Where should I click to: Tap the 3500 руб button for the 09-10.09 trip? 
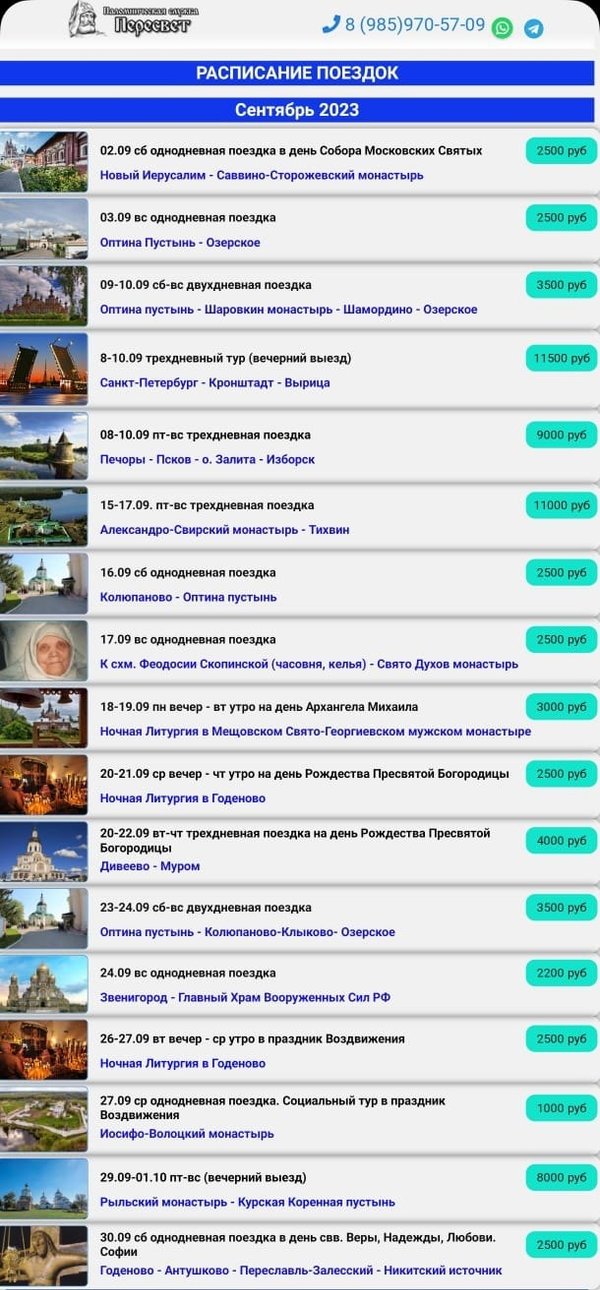[561, 285]
